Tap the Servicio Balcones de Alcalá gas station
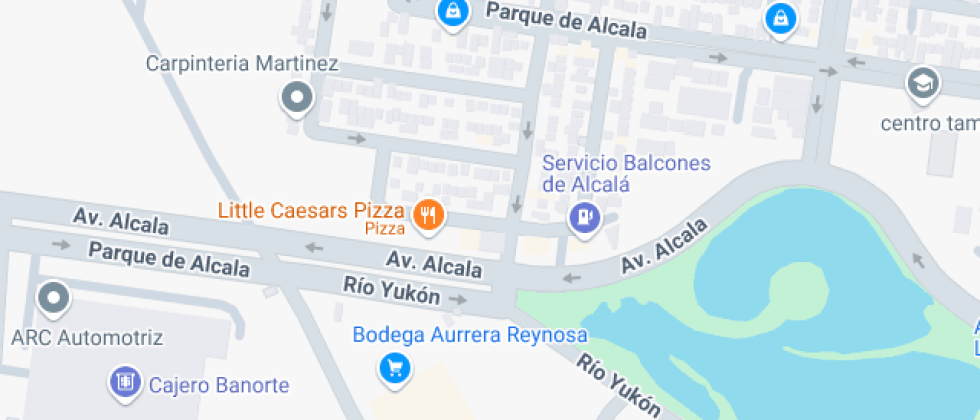The height and width of the screenshot is (420, 980). (583, 215)
